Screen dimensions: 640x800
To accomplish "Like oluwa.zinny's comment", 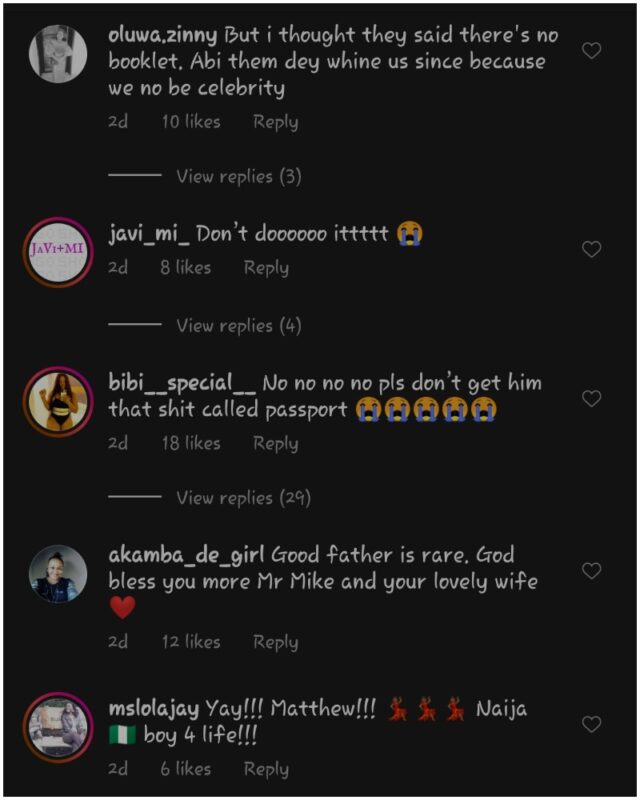I will pyautogui.click(x=591, y=50).
